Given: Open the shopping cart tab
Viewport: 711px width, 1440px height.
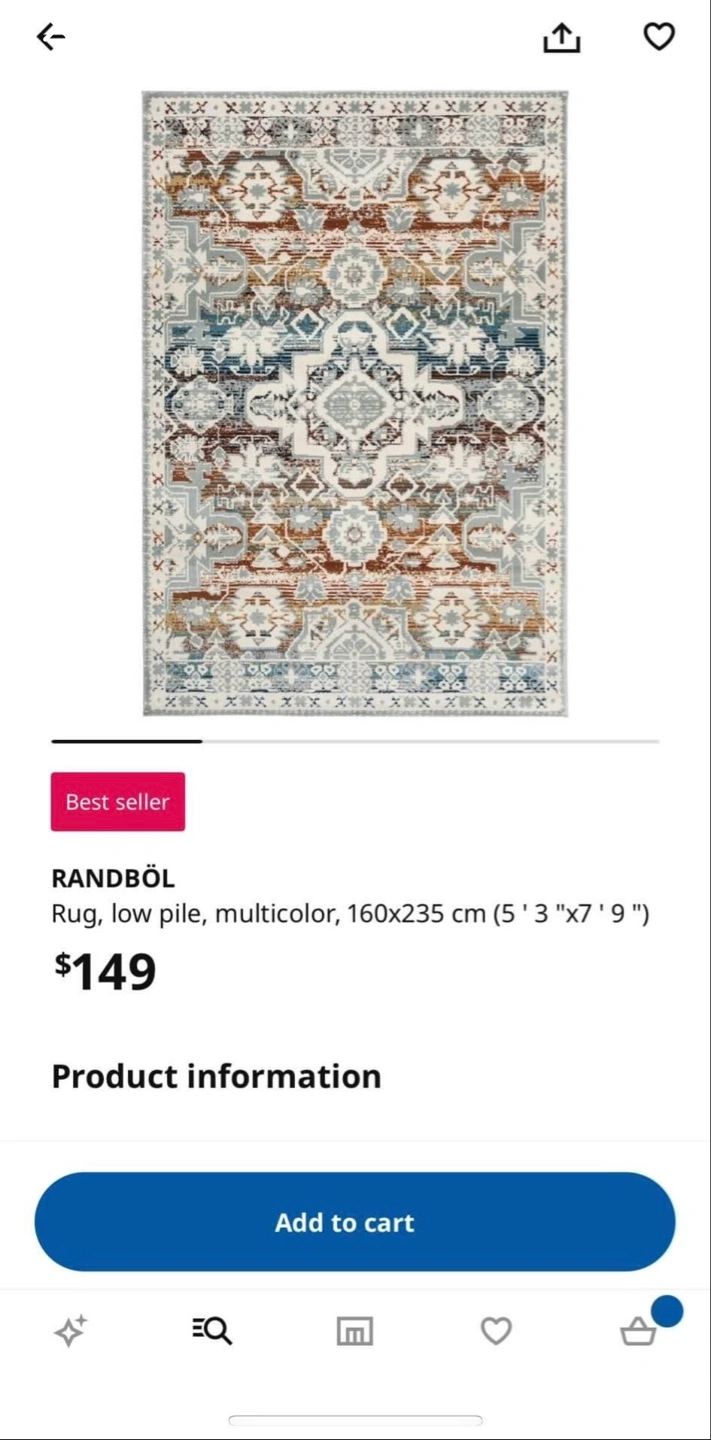Looking at the screenshot, I should tap(638, 1331).
